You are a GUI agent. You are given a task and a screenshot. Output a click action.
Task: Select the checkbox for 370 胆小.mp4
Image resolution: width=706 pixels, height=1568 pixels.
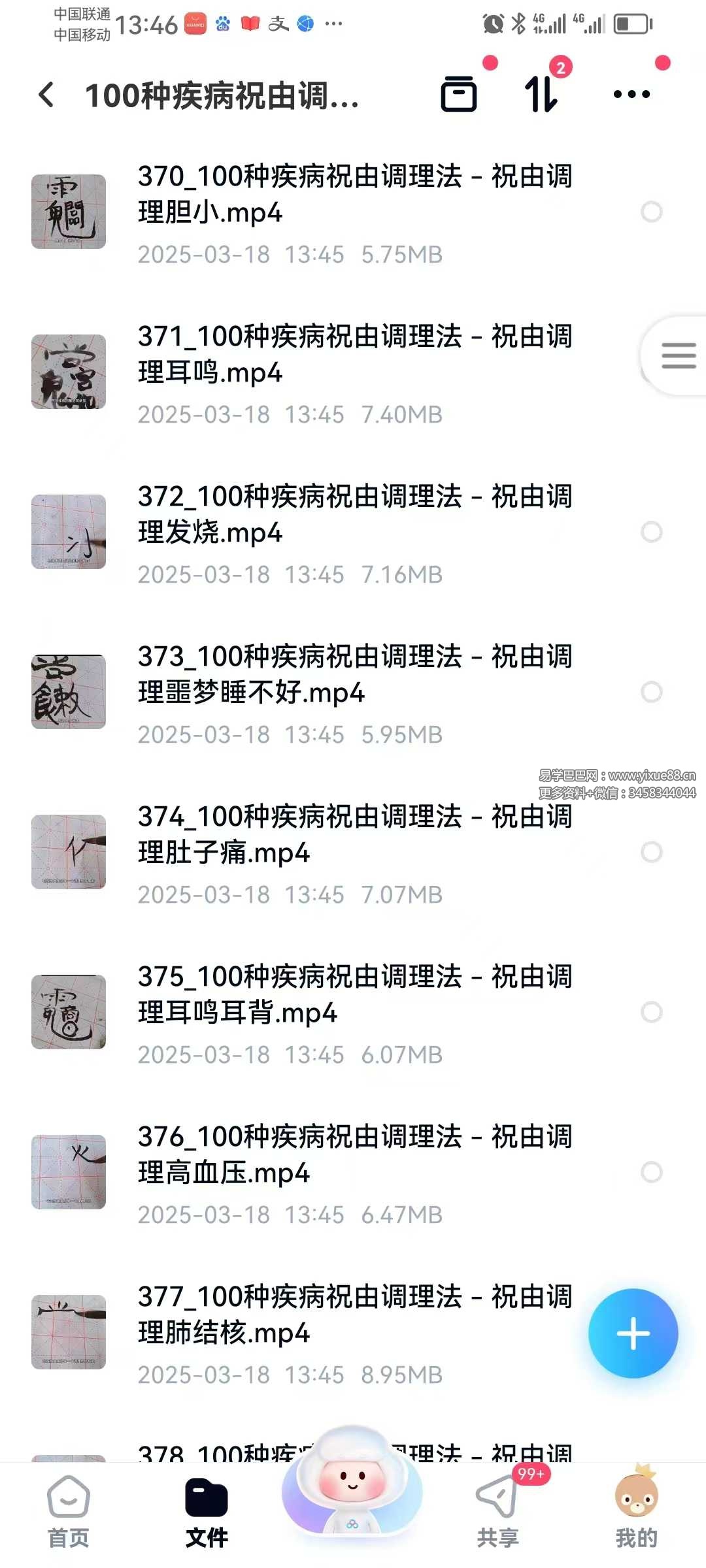(651, 212)
